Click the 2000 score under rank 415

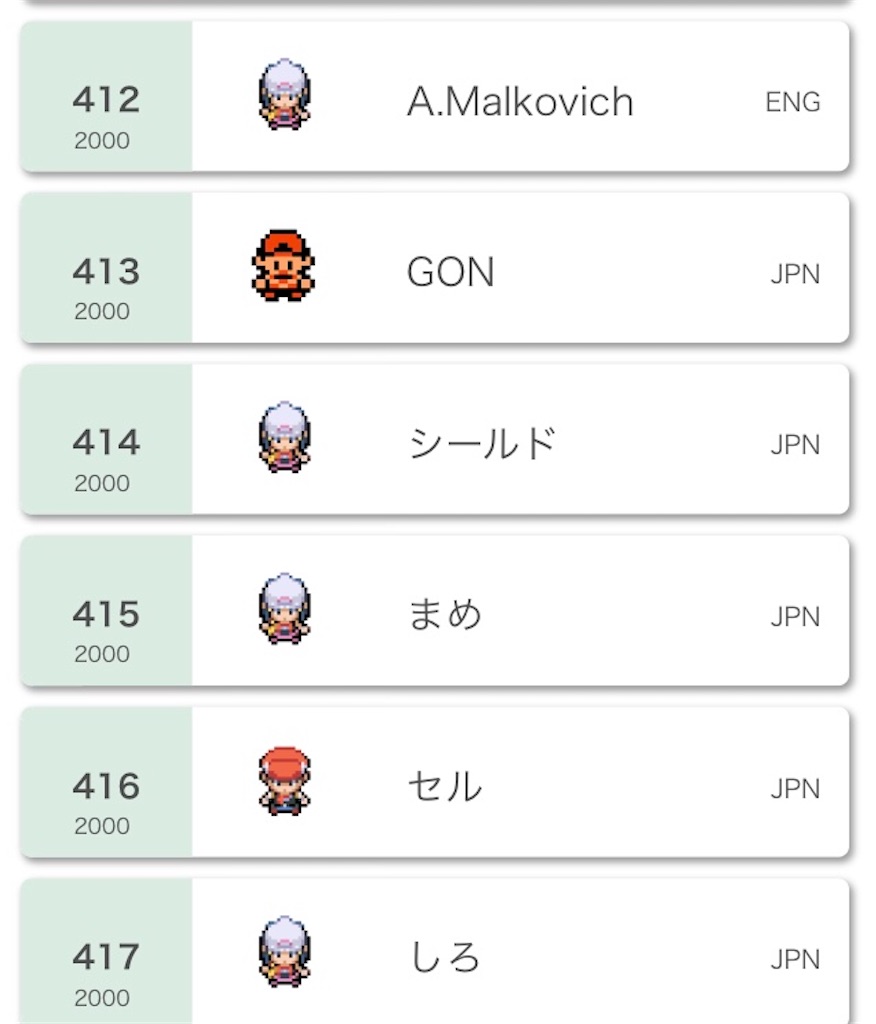pos(103,654)
